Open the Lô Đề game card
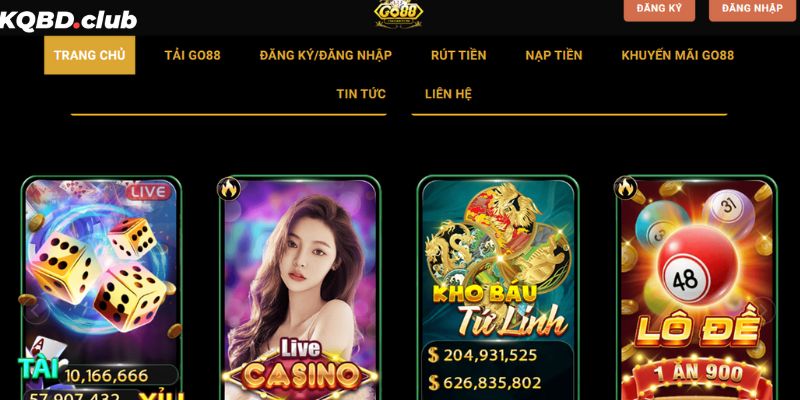This screenshot has width=800, height=400. click(695, 290)
